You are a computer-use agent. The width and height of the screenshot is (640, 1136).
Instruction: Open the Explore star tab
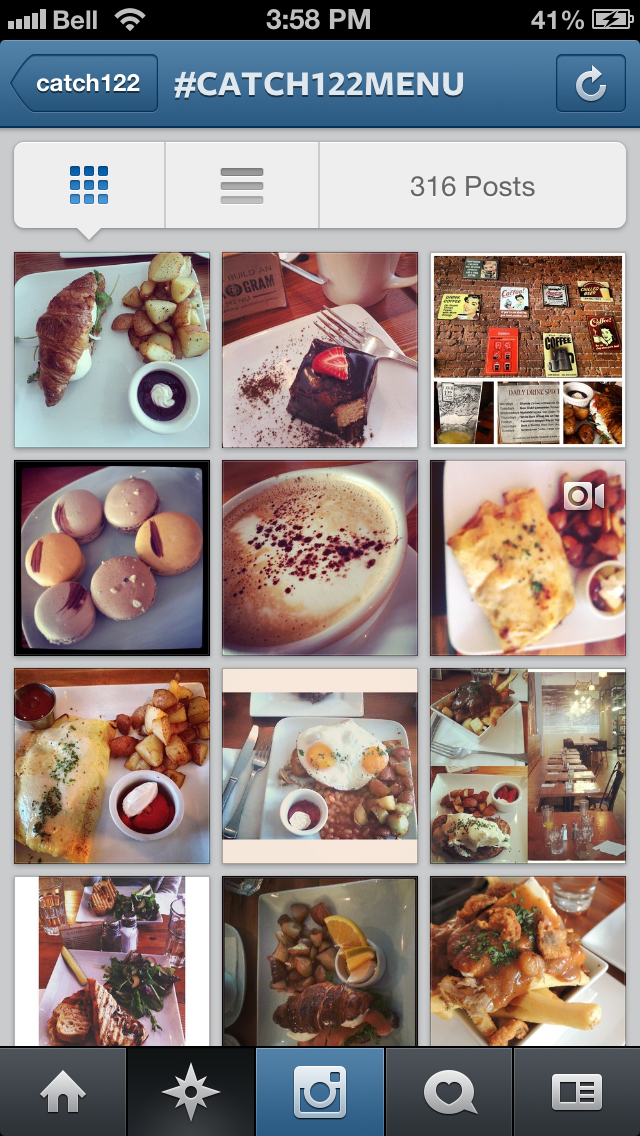click(x=191, y=1092)
